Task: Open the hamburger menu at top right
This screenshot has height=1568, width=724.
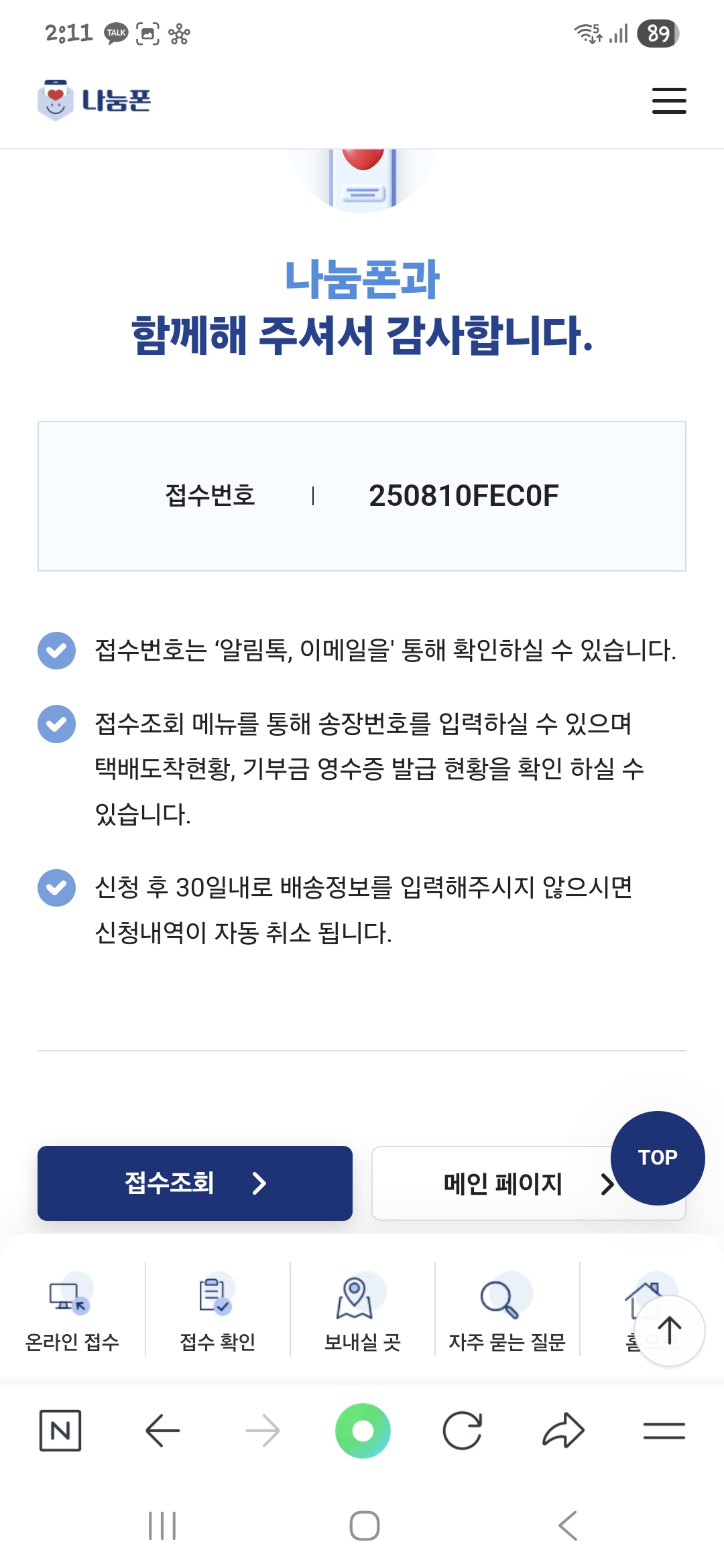Action: [669, 101]
